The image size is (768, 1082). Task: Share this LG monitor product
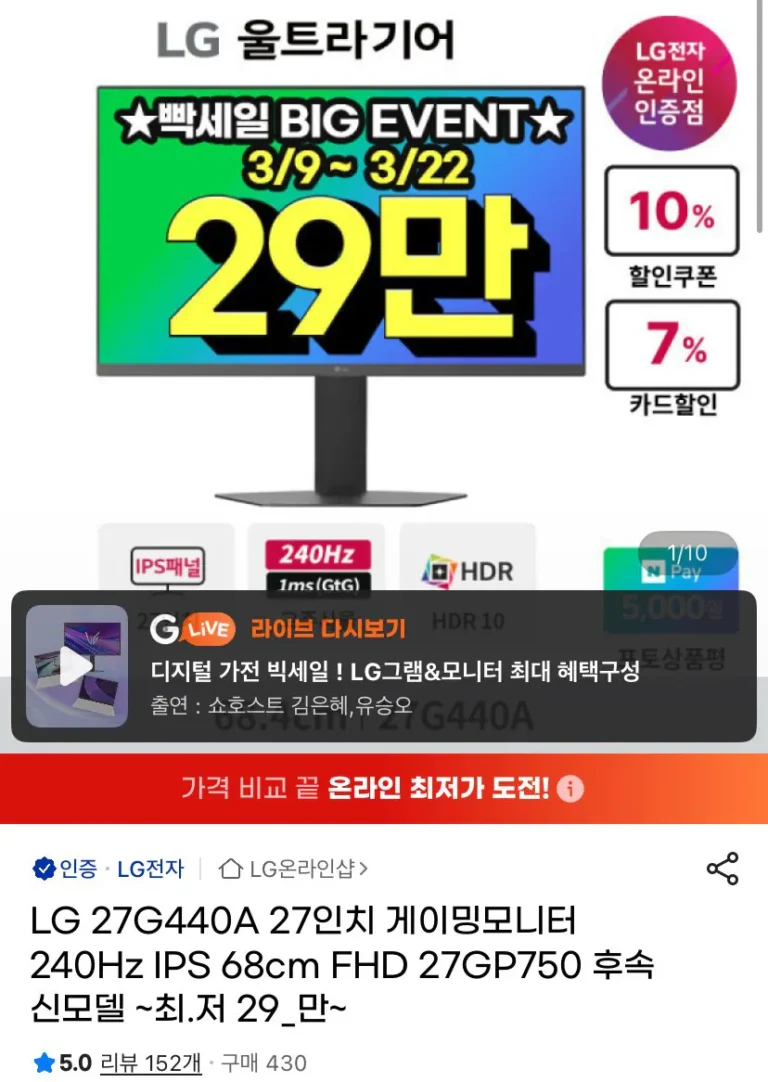pos(722,869)
